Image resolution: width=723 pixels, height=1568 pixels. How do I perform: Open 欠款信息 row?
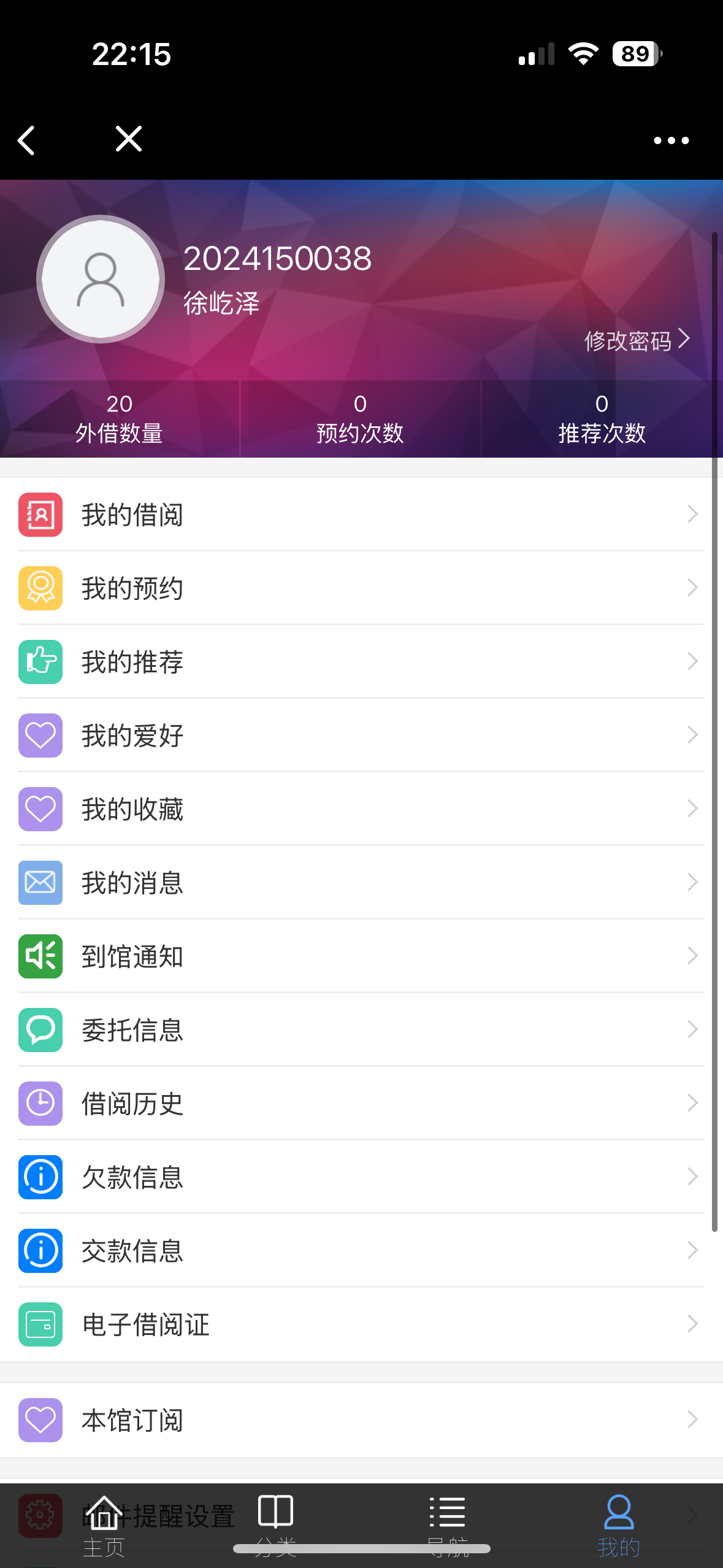[x=361, y=1177]
